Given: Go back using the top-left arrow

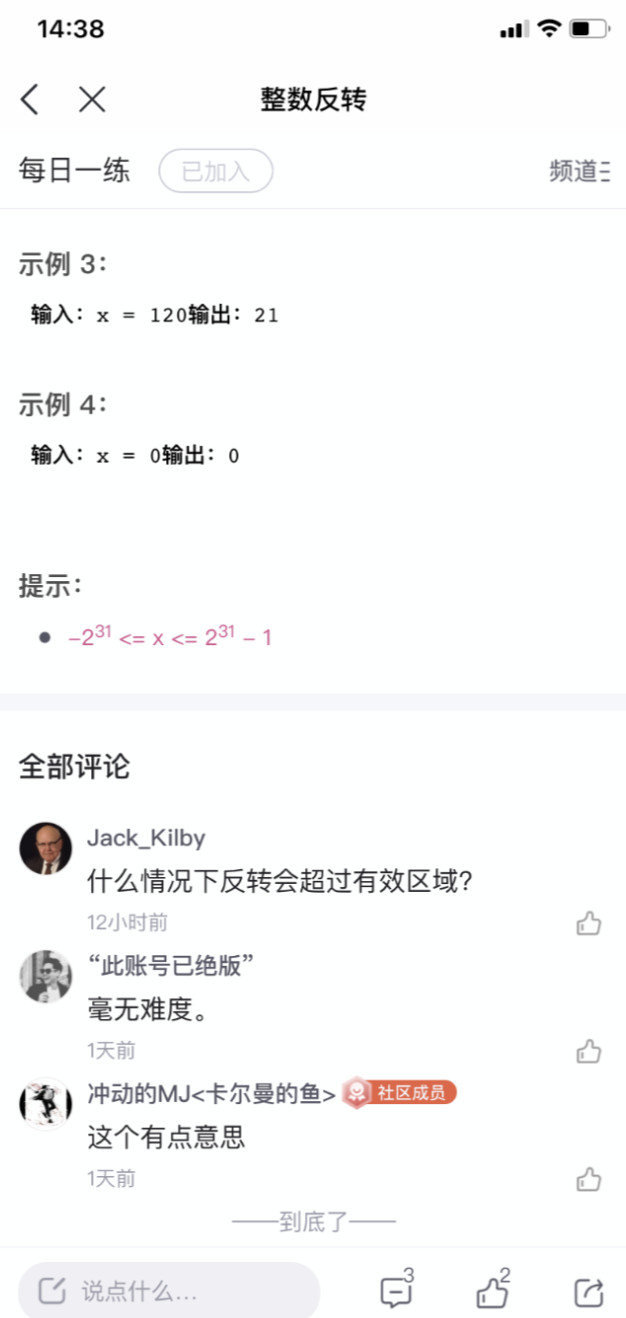Looking at the screenshot, I should coord(30,99).
